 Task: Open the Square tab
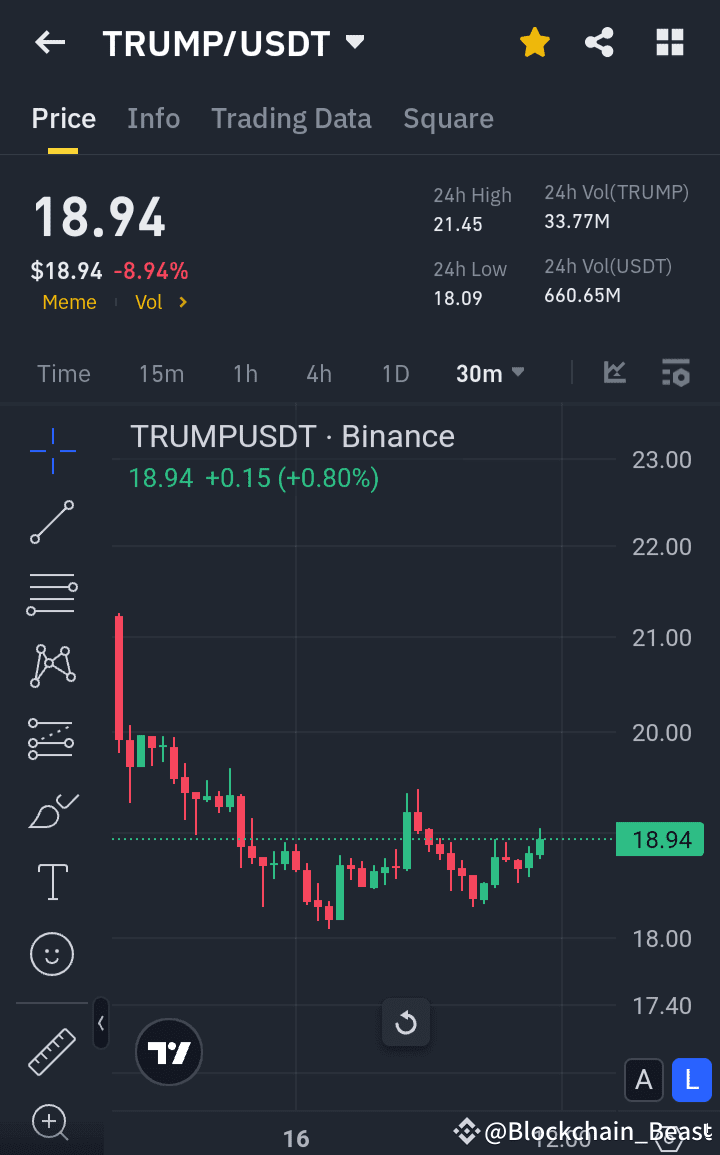pos(448,118)
